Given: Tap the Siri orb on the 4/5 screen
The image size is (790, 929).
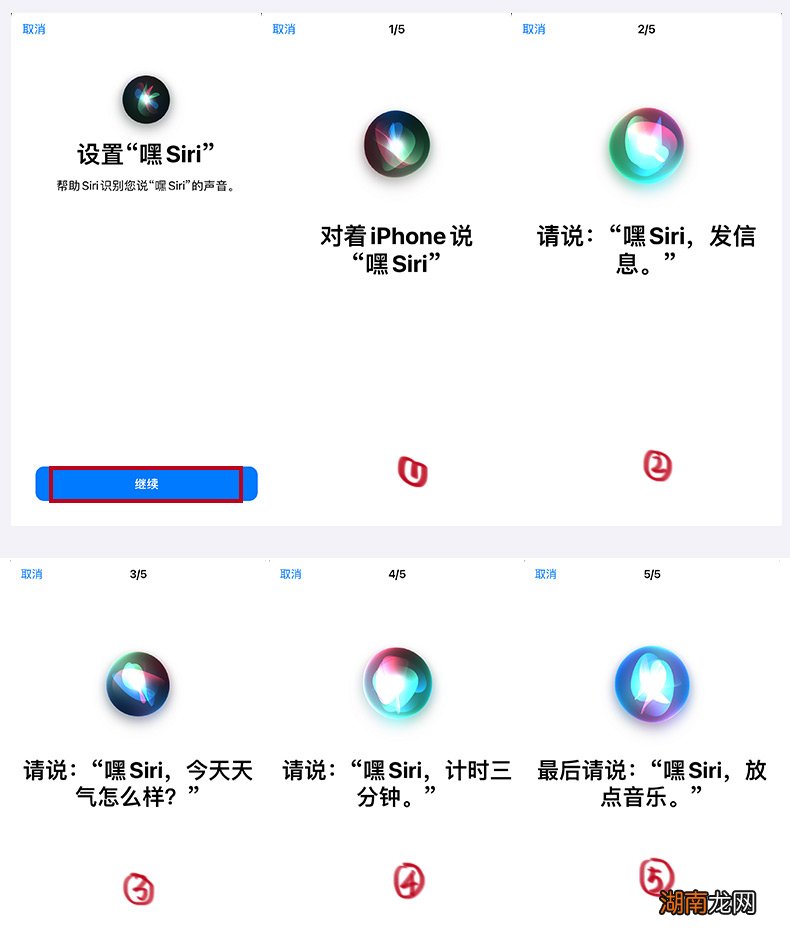Looking at the screenshot, I should [x=398, y=682].
